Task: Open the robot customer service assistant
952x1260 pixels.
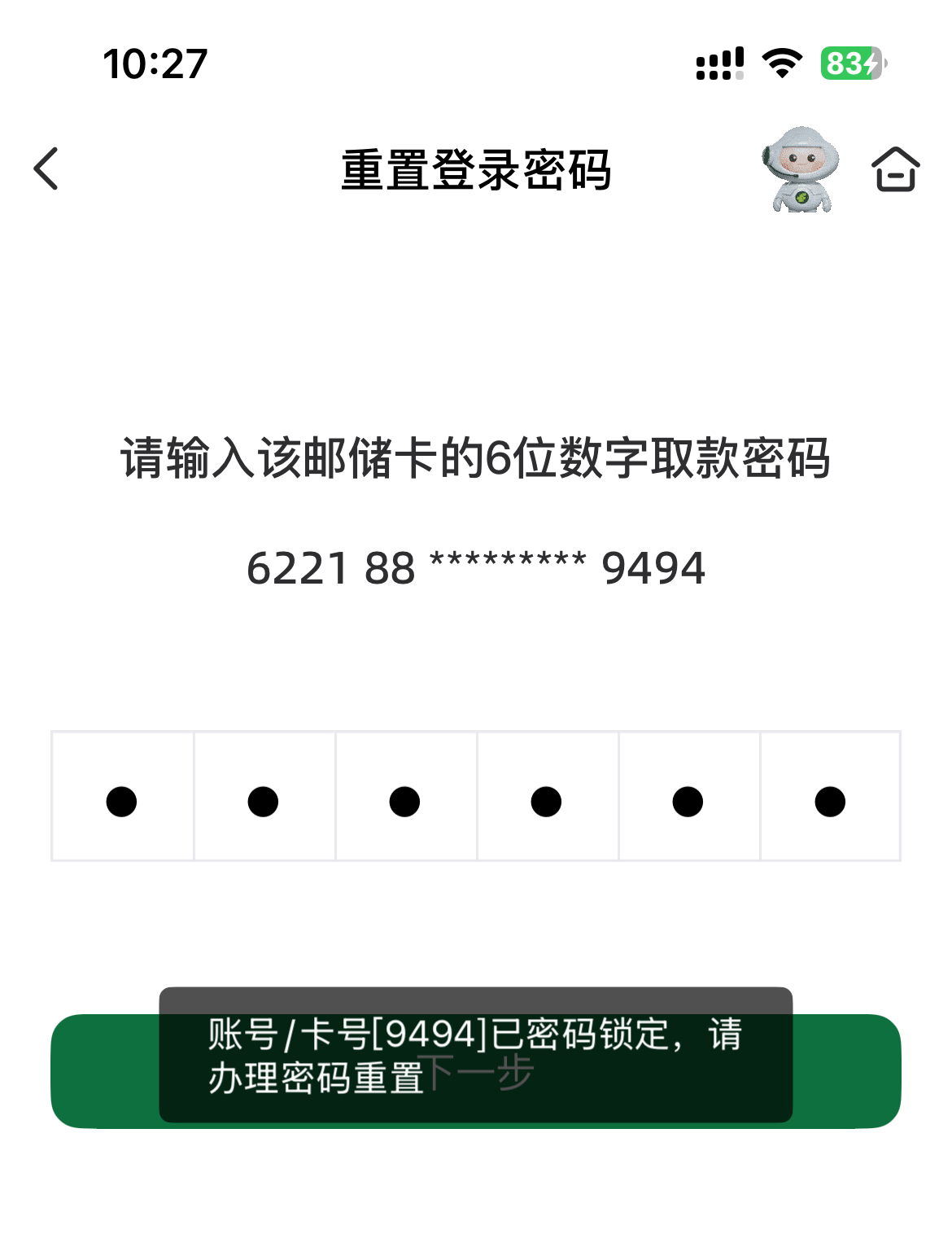Action: tap(801, 169)
